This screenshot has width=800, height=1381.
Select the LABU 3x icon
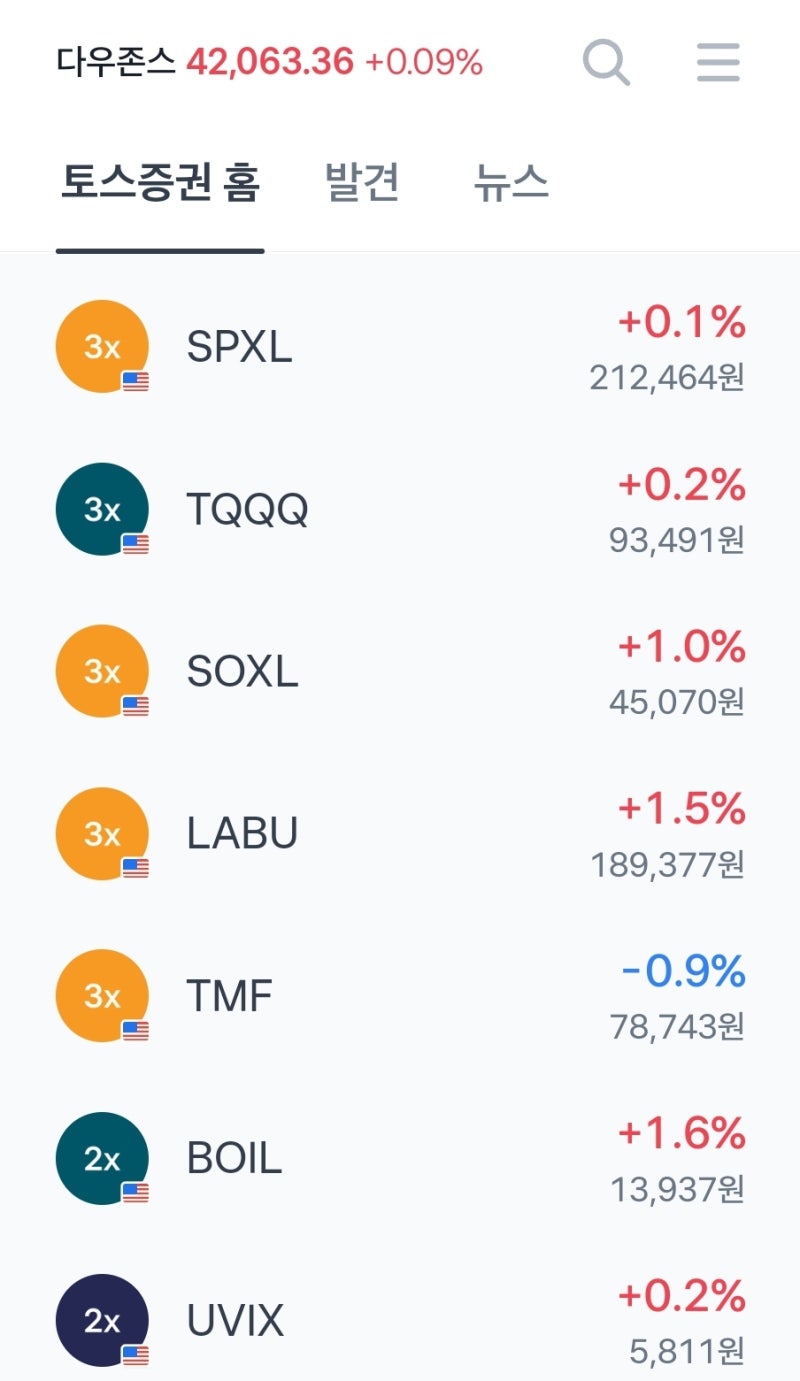point(101,833)
